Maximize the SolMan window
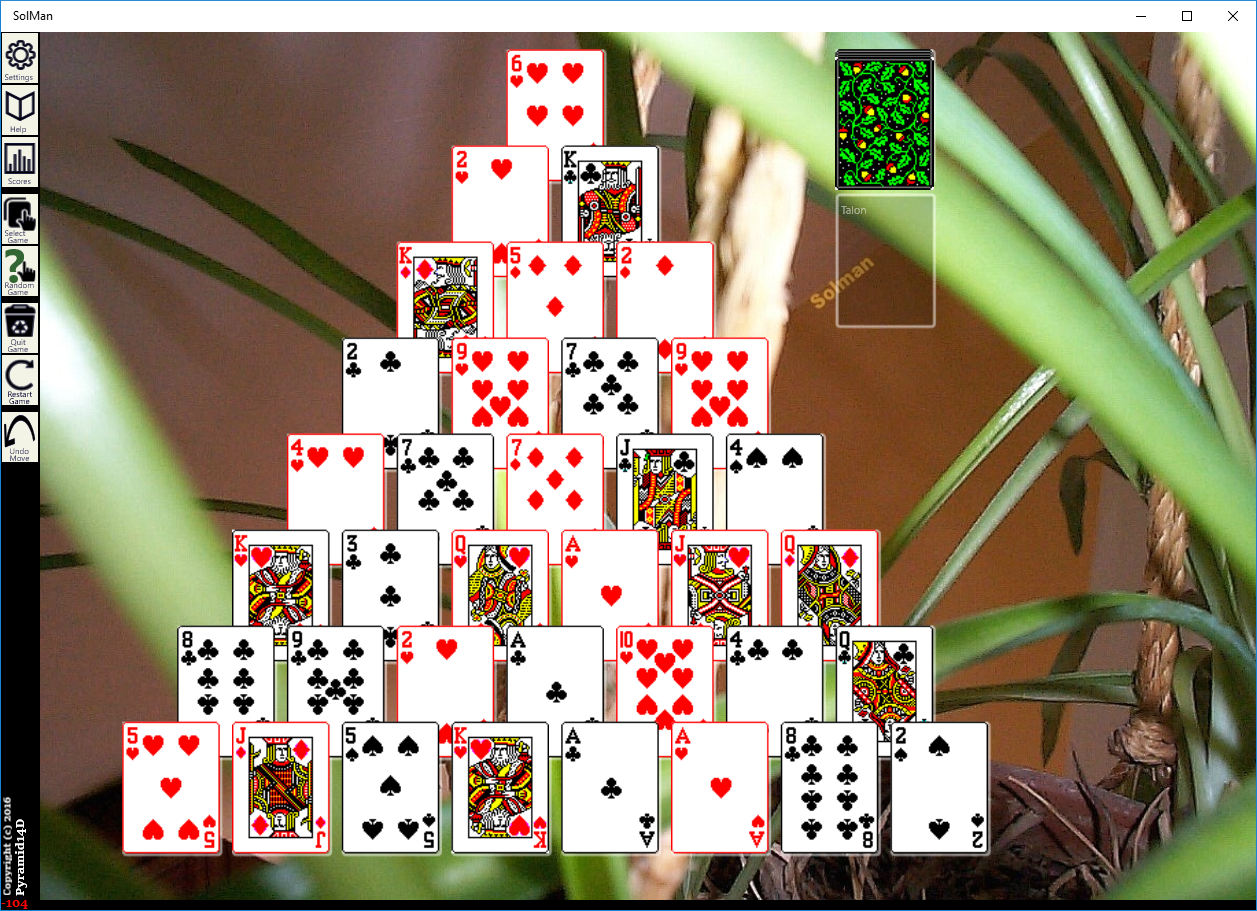This screenshot has height=911, width=1257. pos(1186,16)
